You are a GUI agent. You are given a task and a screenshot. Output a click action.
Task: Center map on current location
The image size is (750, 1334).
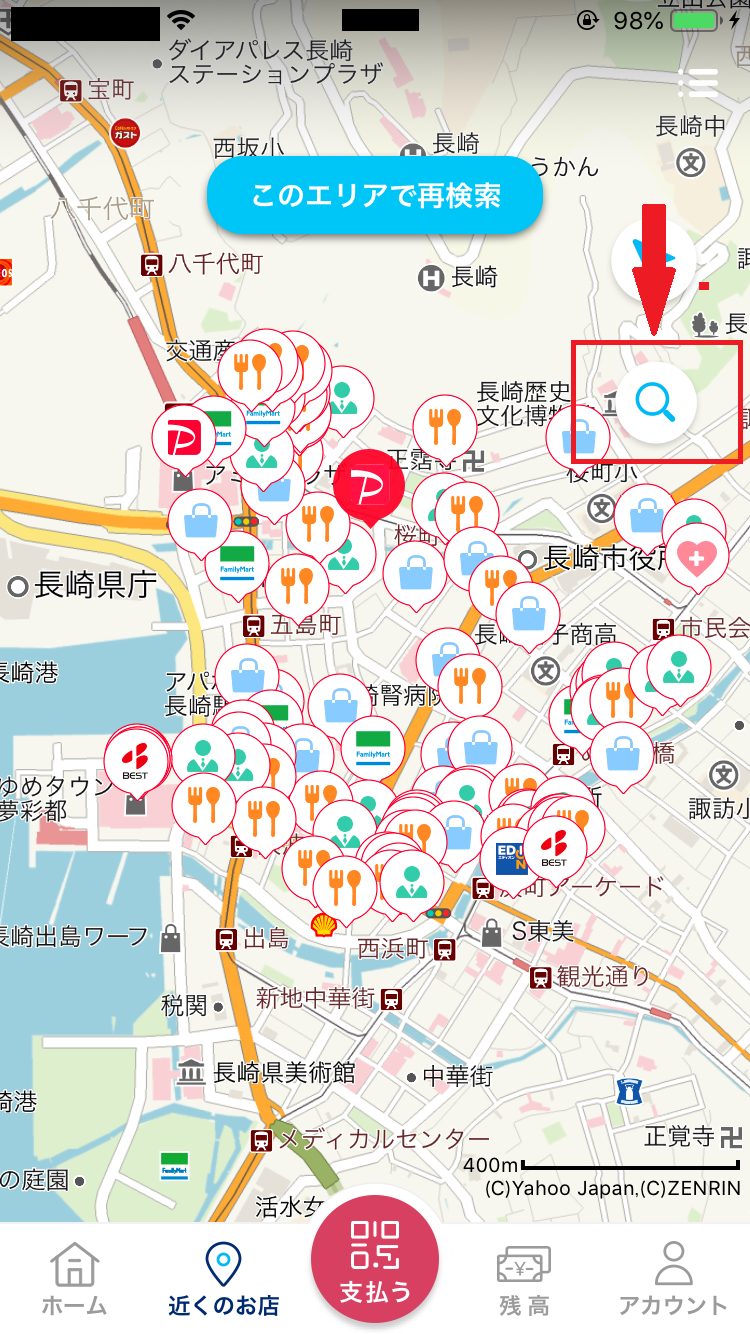(652, 260)
